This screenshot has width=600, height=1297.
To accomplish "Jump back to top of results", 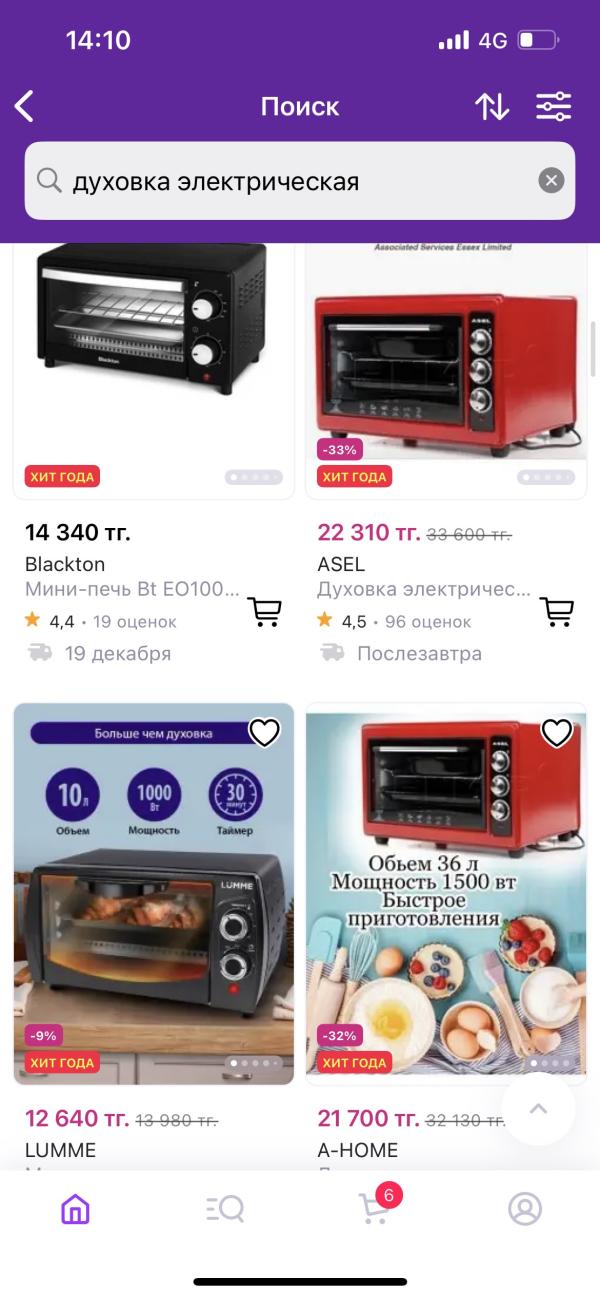I will (538, 1108).
